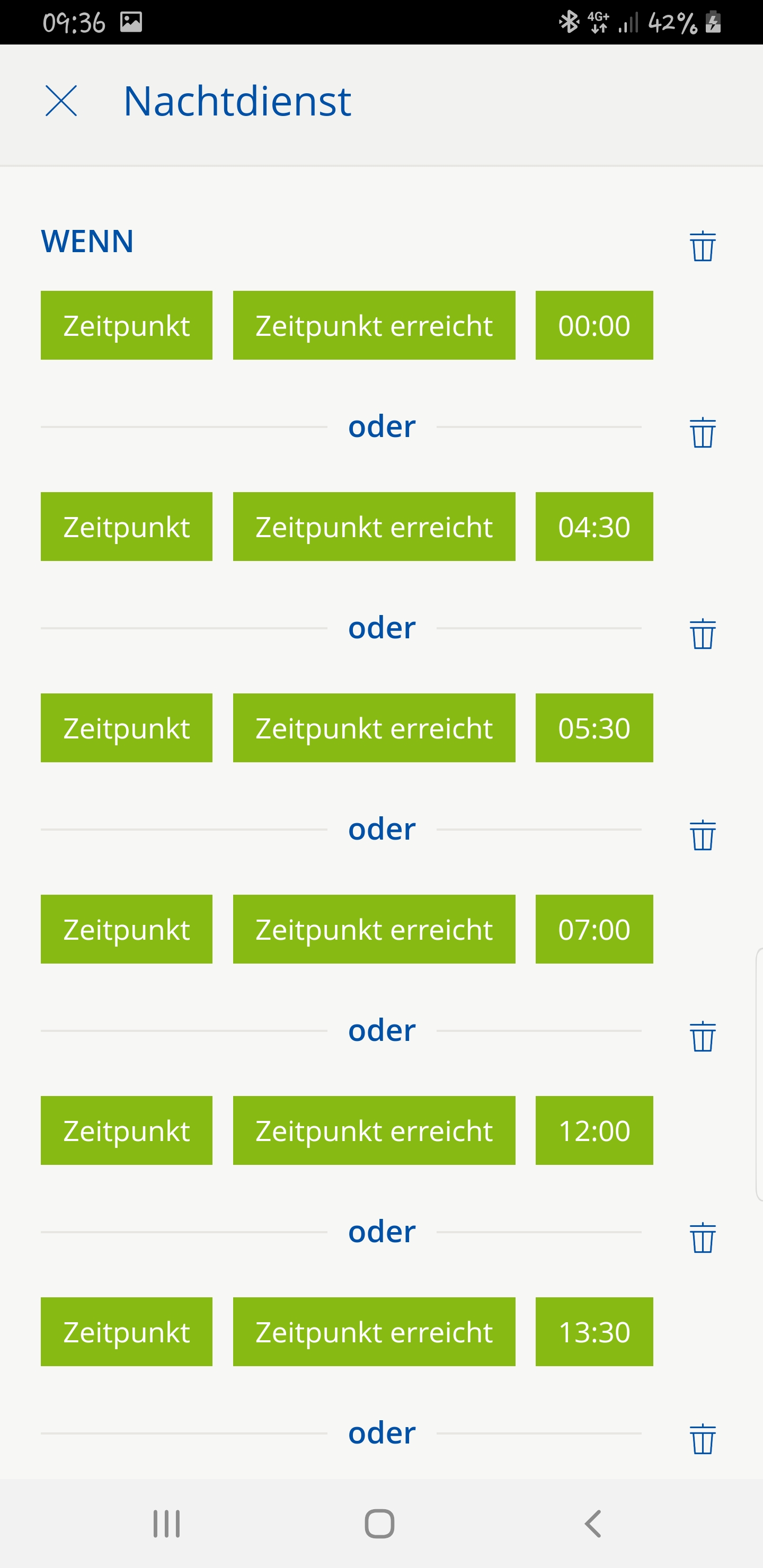Image resolution: width=763 pixels, height=1568 pixels.
Task: Adjust the 07:00 time value
Action: coord(594,930)
